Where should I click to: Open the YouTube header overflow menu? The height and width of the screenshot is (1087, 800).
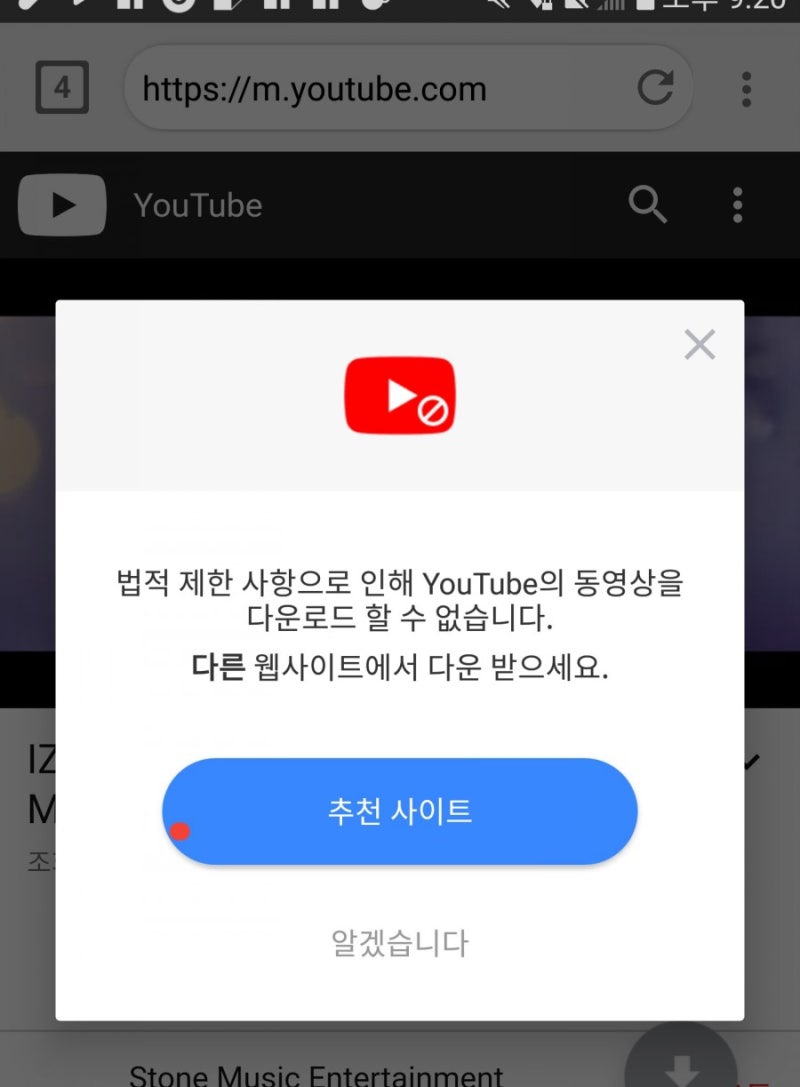[737, 205]
